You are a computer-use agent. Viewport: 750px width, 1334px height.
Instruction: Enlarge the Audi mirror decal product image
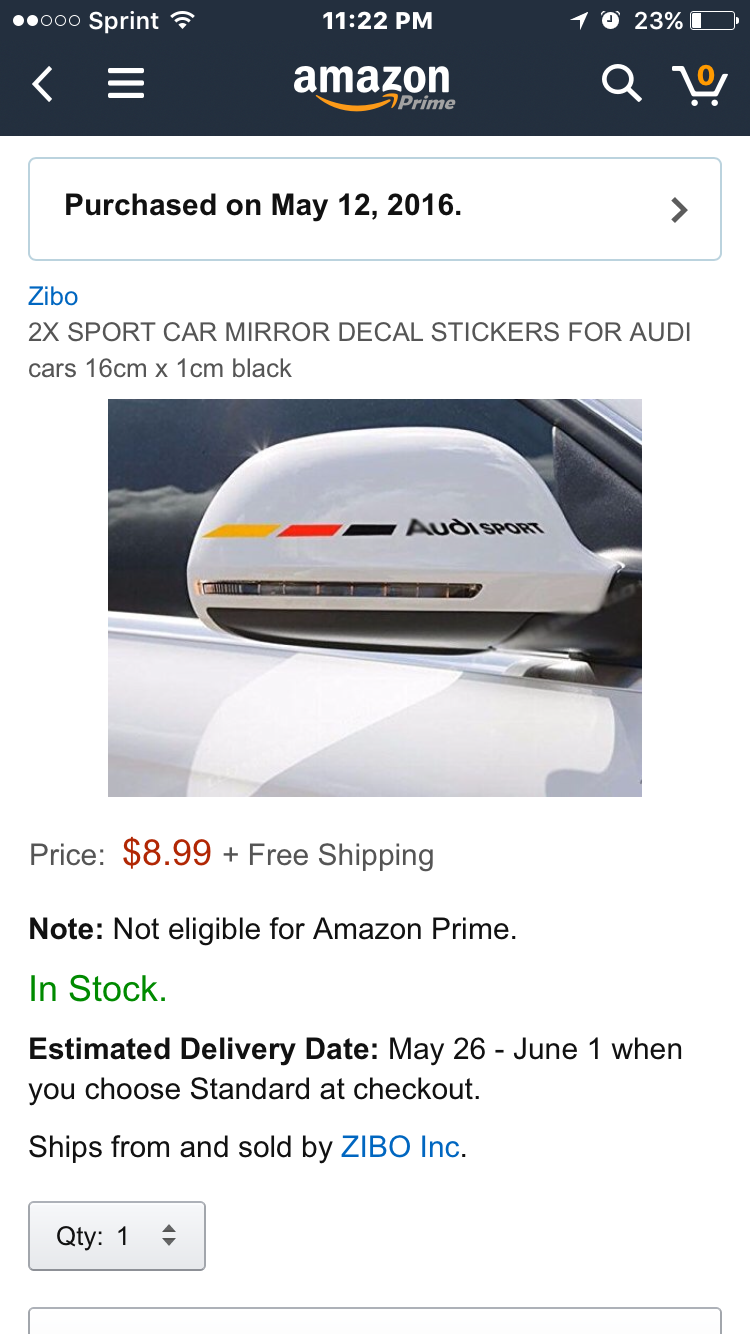point(374,597)
